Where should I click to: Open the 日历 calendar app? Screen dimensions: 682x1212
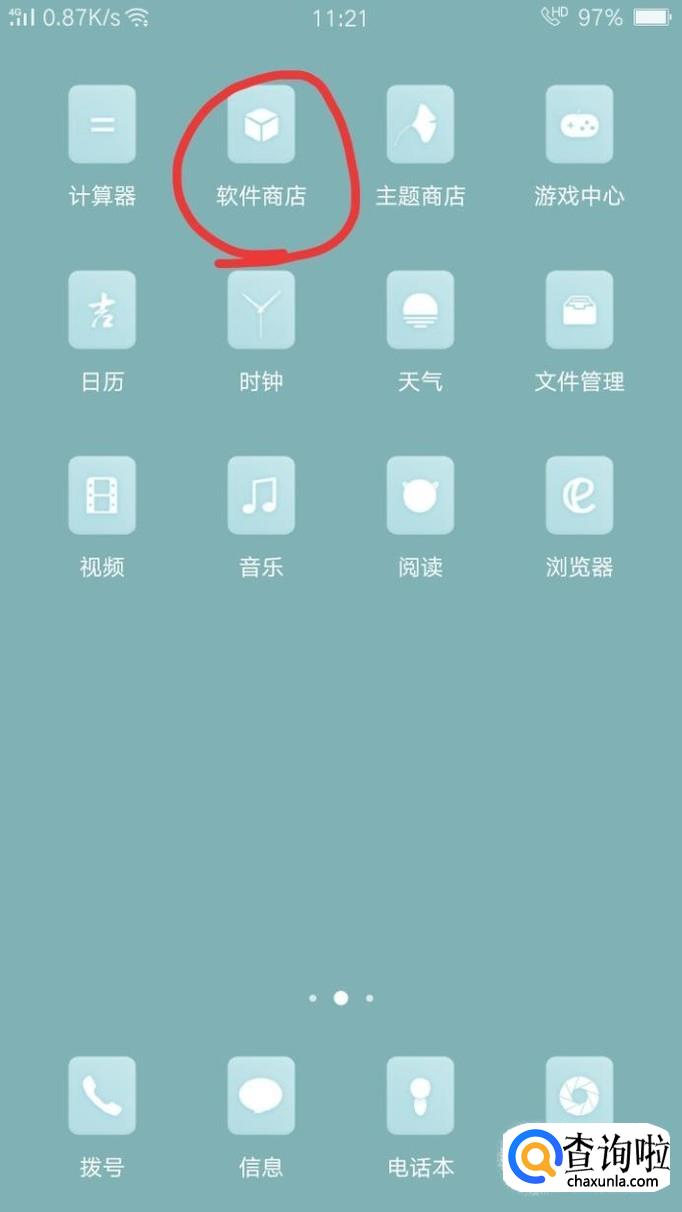pos(102,310)
